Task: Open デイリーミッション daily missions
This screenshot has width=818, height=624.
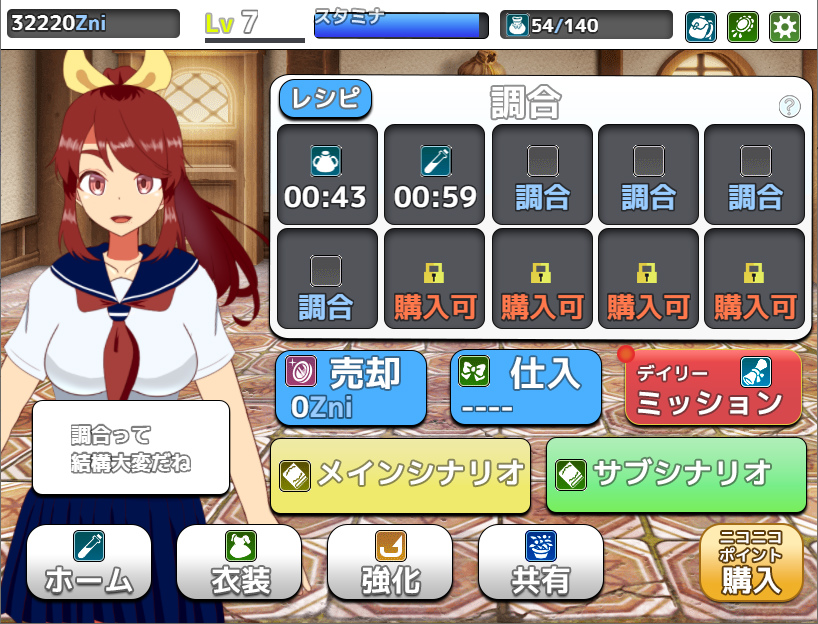Action: click(714, 388)
